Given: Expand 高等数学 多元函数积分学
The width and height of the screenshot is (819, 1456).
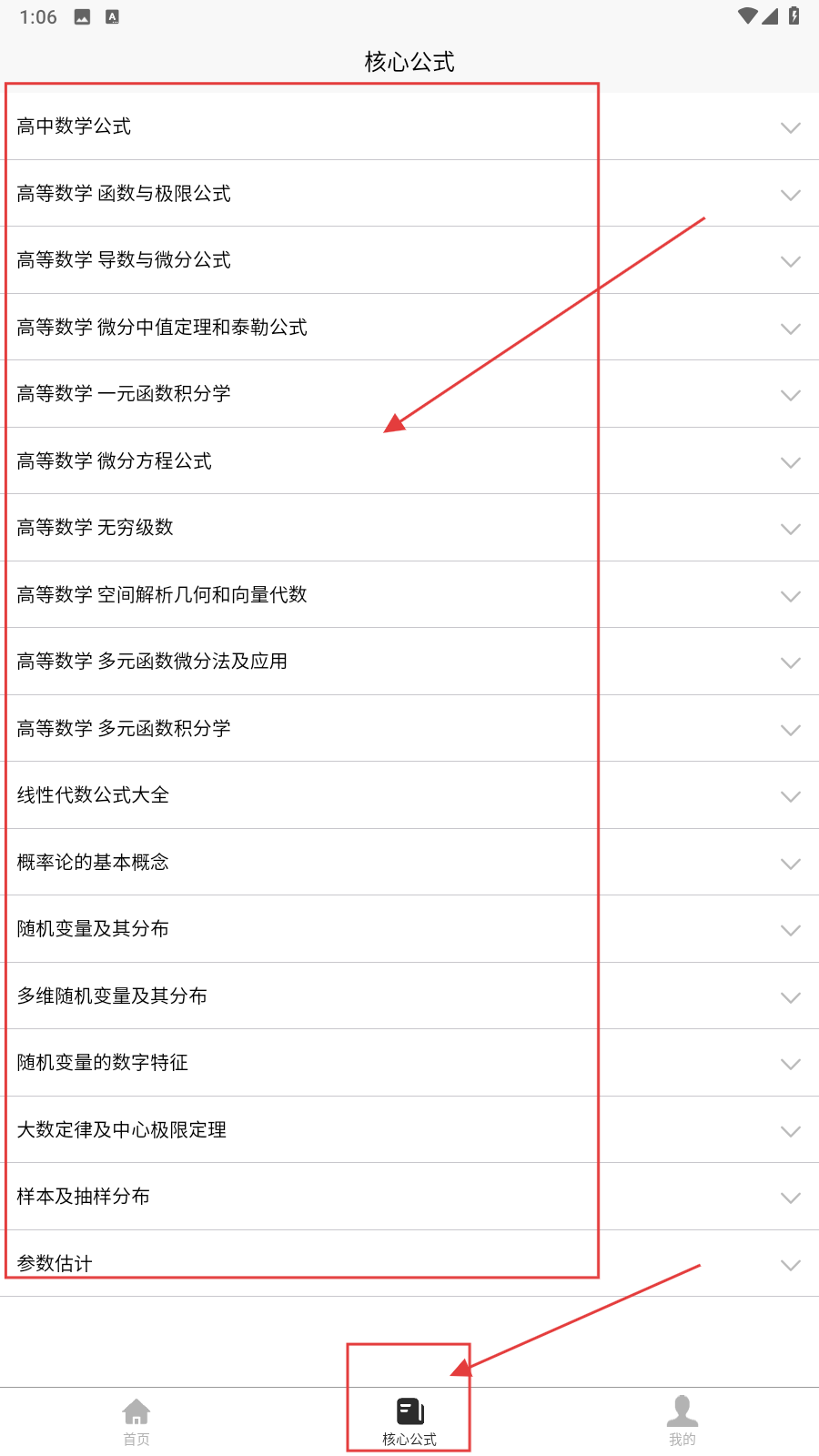Looking at the screenshot, I should (x=409, y=729).
